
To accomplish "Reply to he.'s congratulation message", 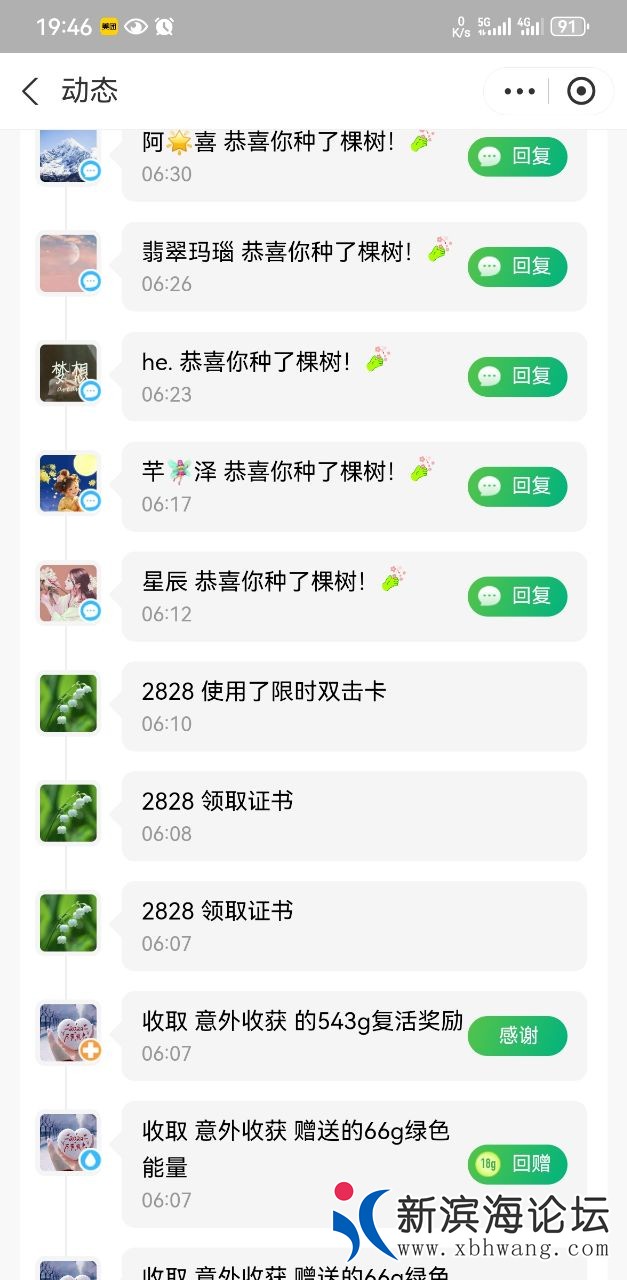I will (517, 377).
